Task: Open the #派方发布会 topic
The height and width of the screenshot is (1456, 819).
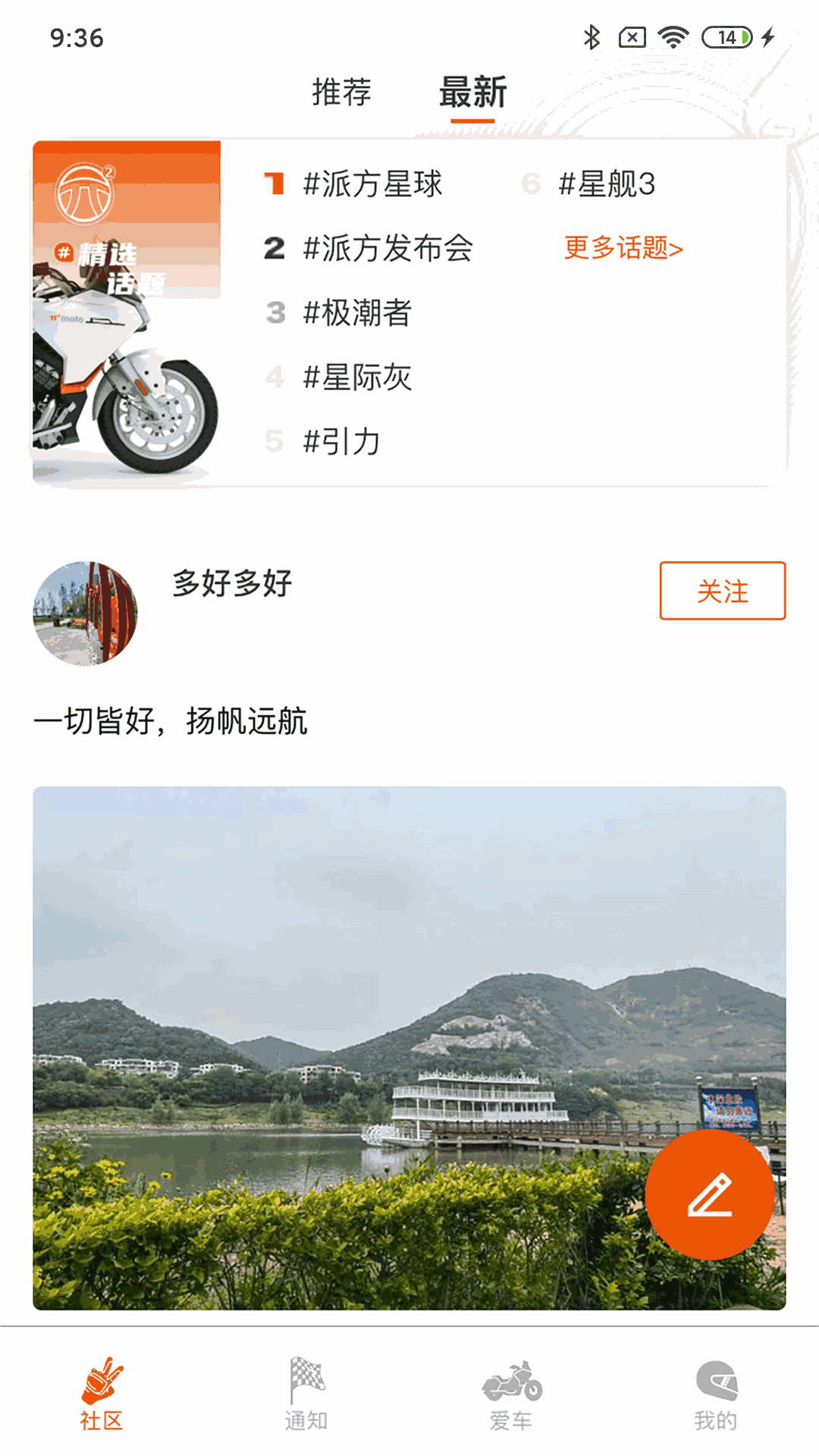Action: [387, 249]
